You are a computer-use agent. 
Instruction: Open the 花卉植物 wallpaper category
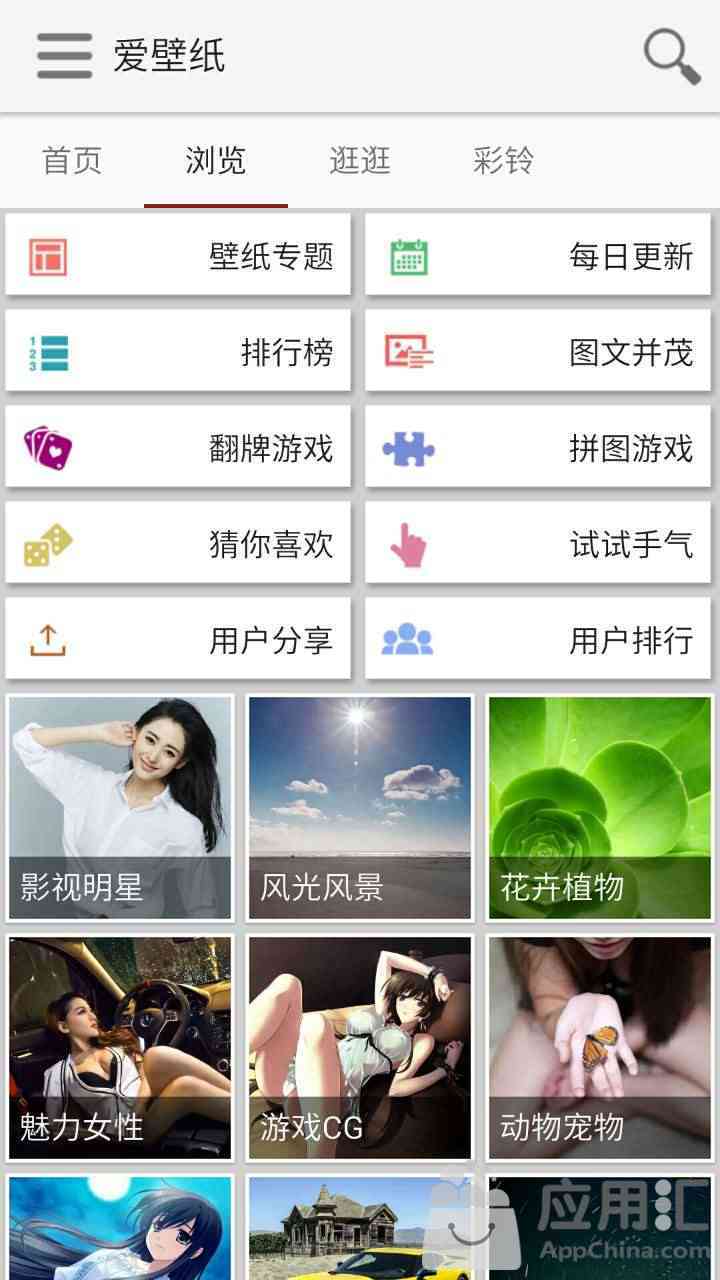599,808
